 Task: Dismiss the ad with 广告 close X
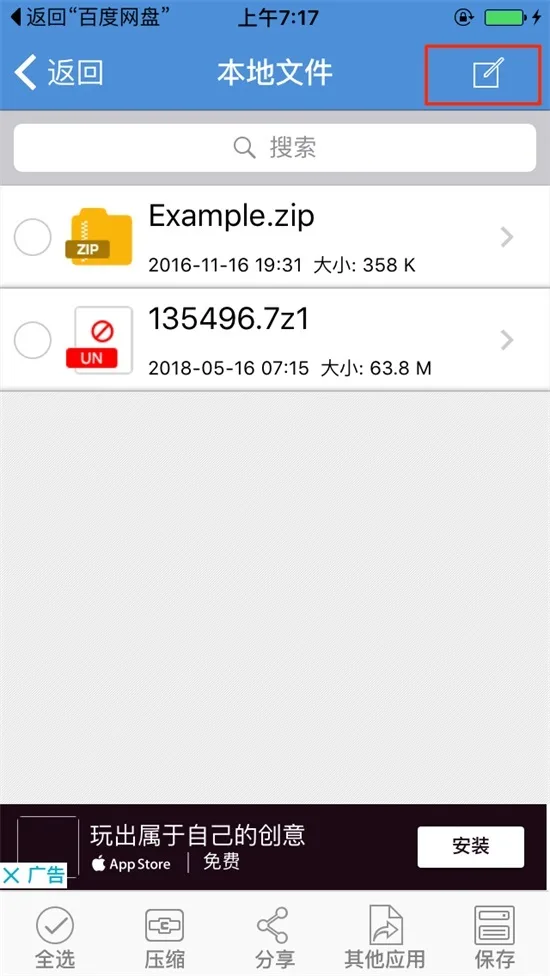11,876
